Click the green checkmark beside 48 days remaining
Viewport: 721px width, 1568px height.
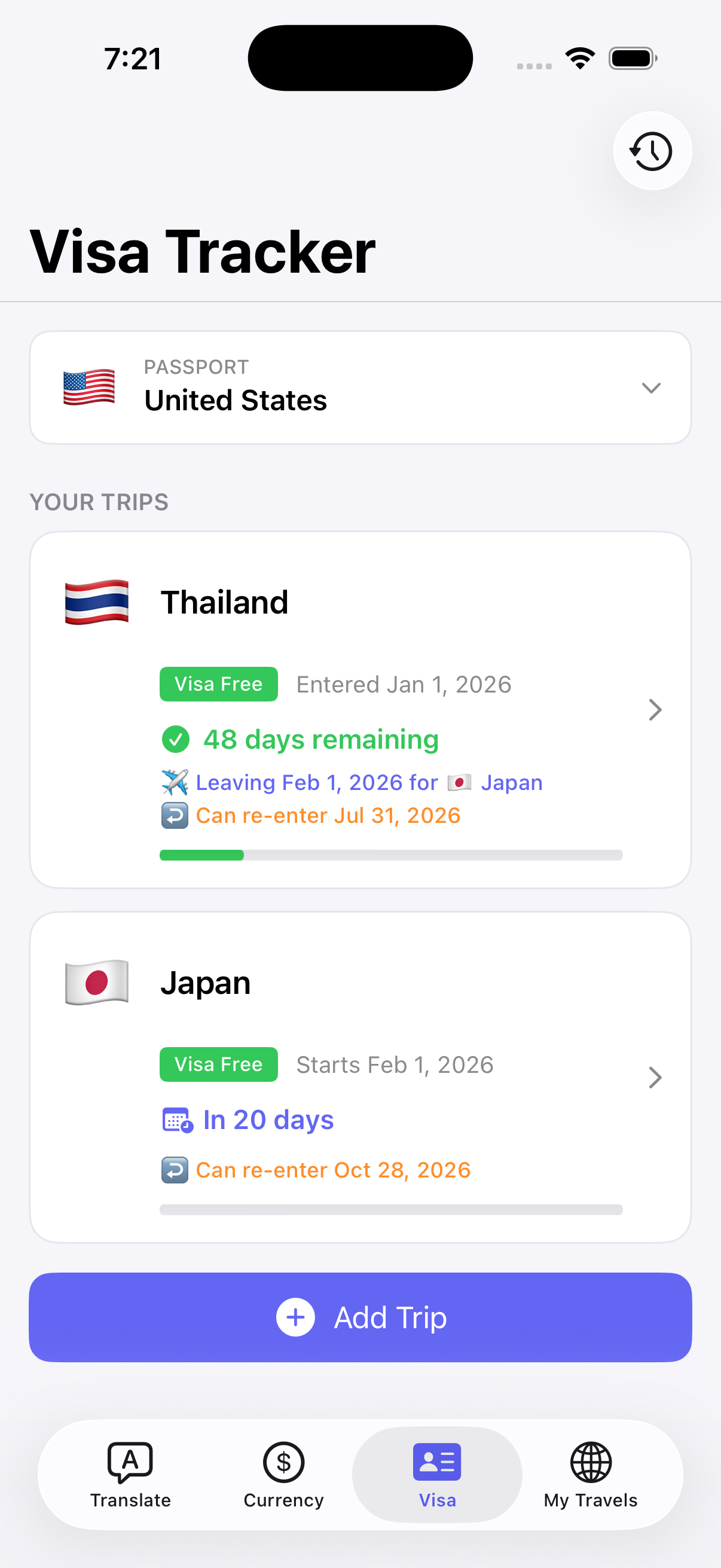[x=176, y=739]
